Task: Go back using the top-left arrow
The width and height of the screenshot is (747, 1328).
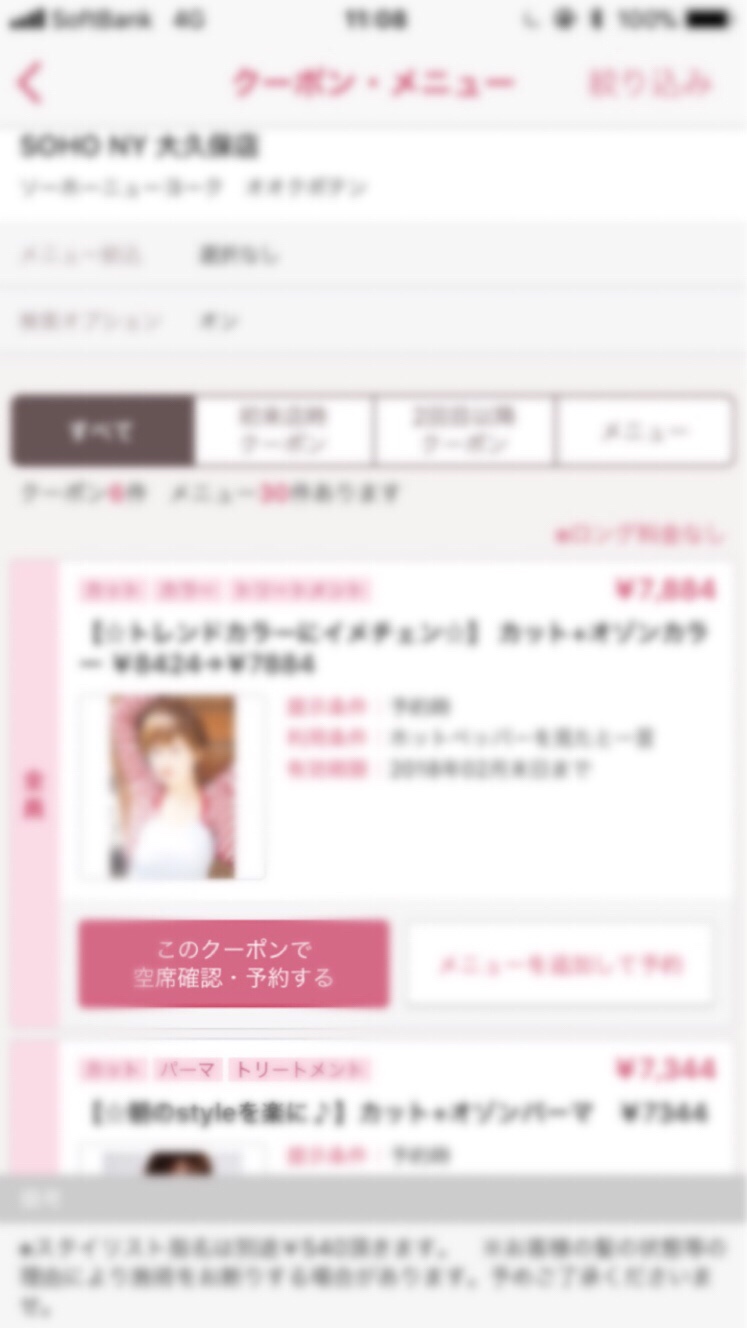Action: (x=31, y=83)
